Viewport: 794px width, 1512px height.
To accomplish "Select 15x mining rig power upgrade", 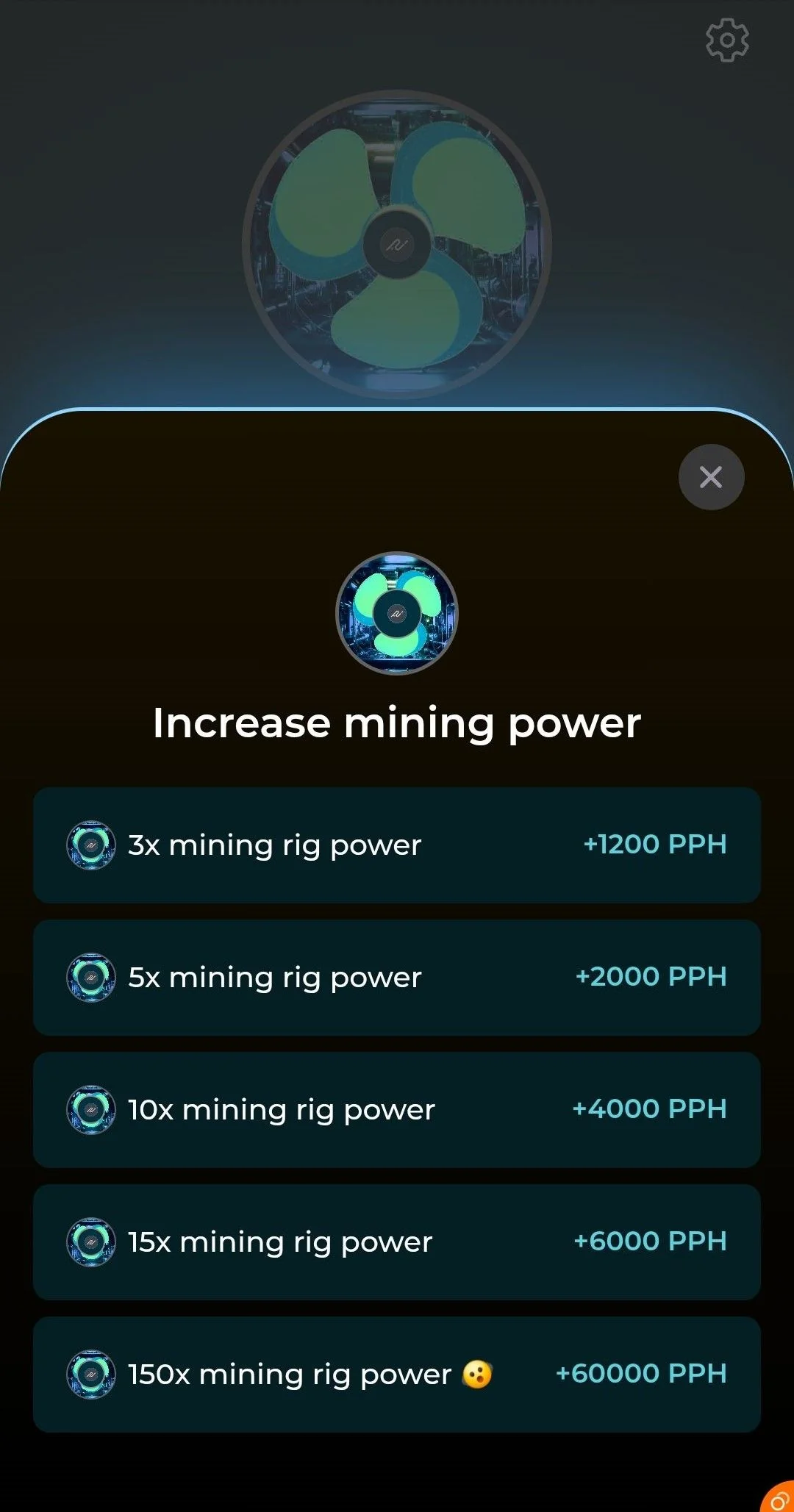I will pyautogui.click(x=397, y=1242).
